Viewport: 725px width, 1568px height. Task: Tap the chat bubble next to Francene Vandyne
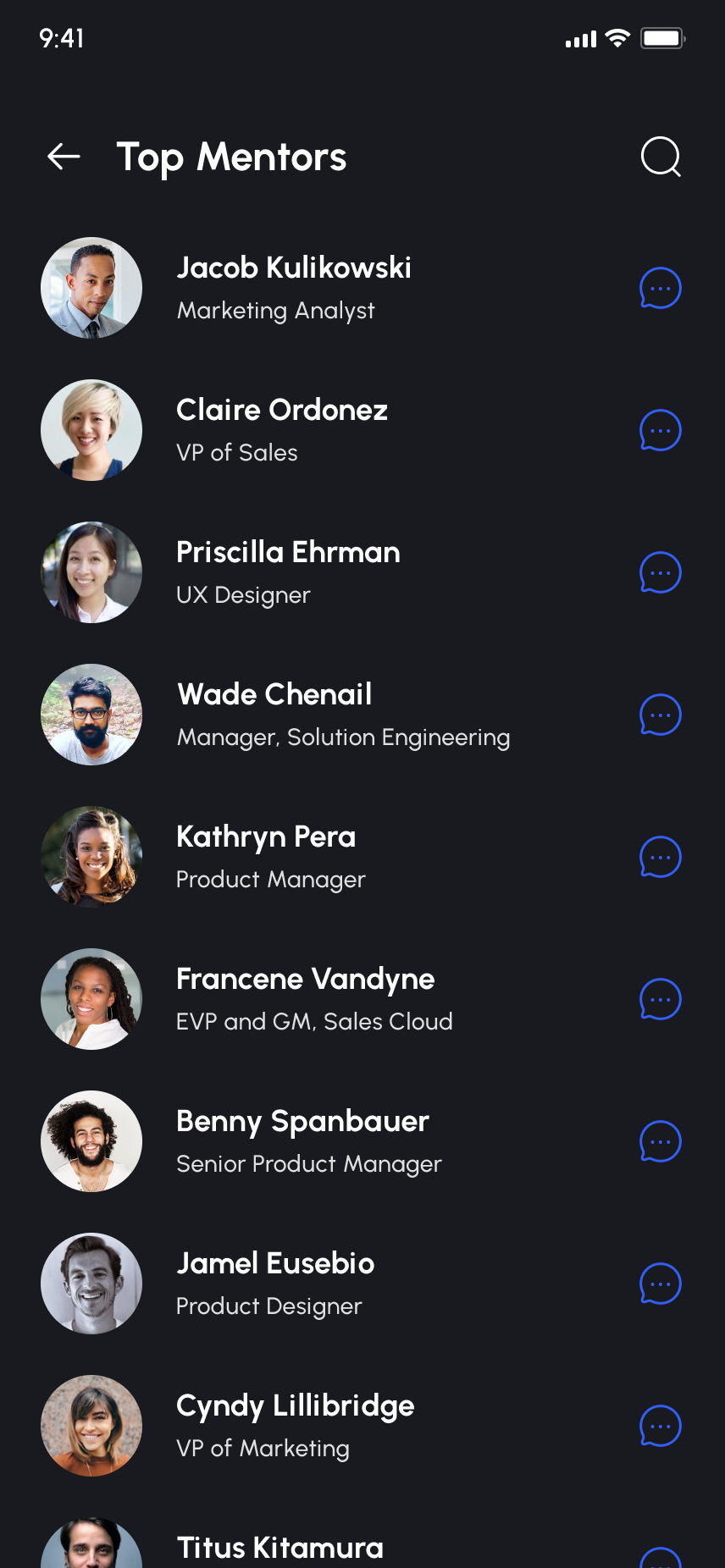pyautogui.click(x=661, y=1000)
